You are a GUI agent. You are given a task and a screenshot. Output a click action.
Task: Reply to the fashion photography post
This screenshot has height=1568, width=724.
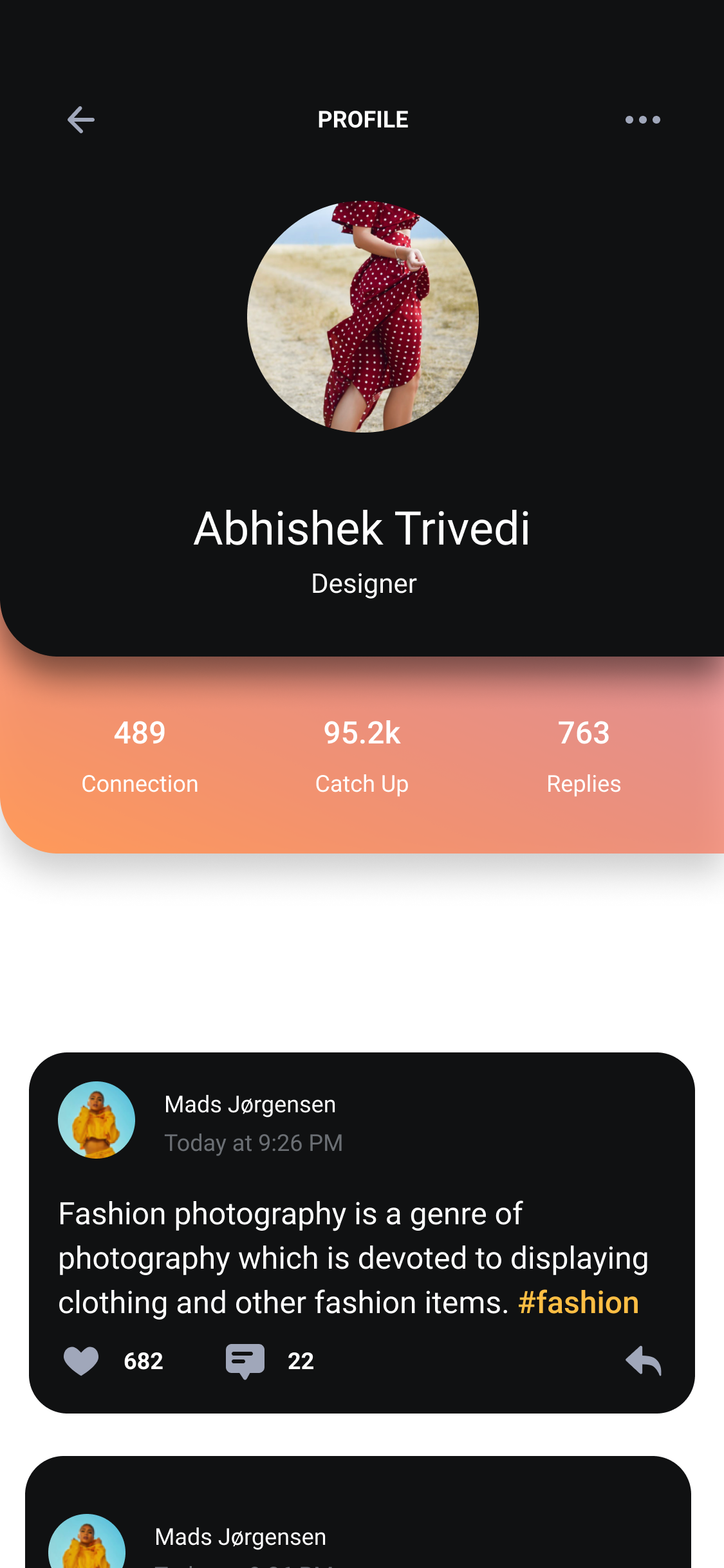[x=644, y=1361]
